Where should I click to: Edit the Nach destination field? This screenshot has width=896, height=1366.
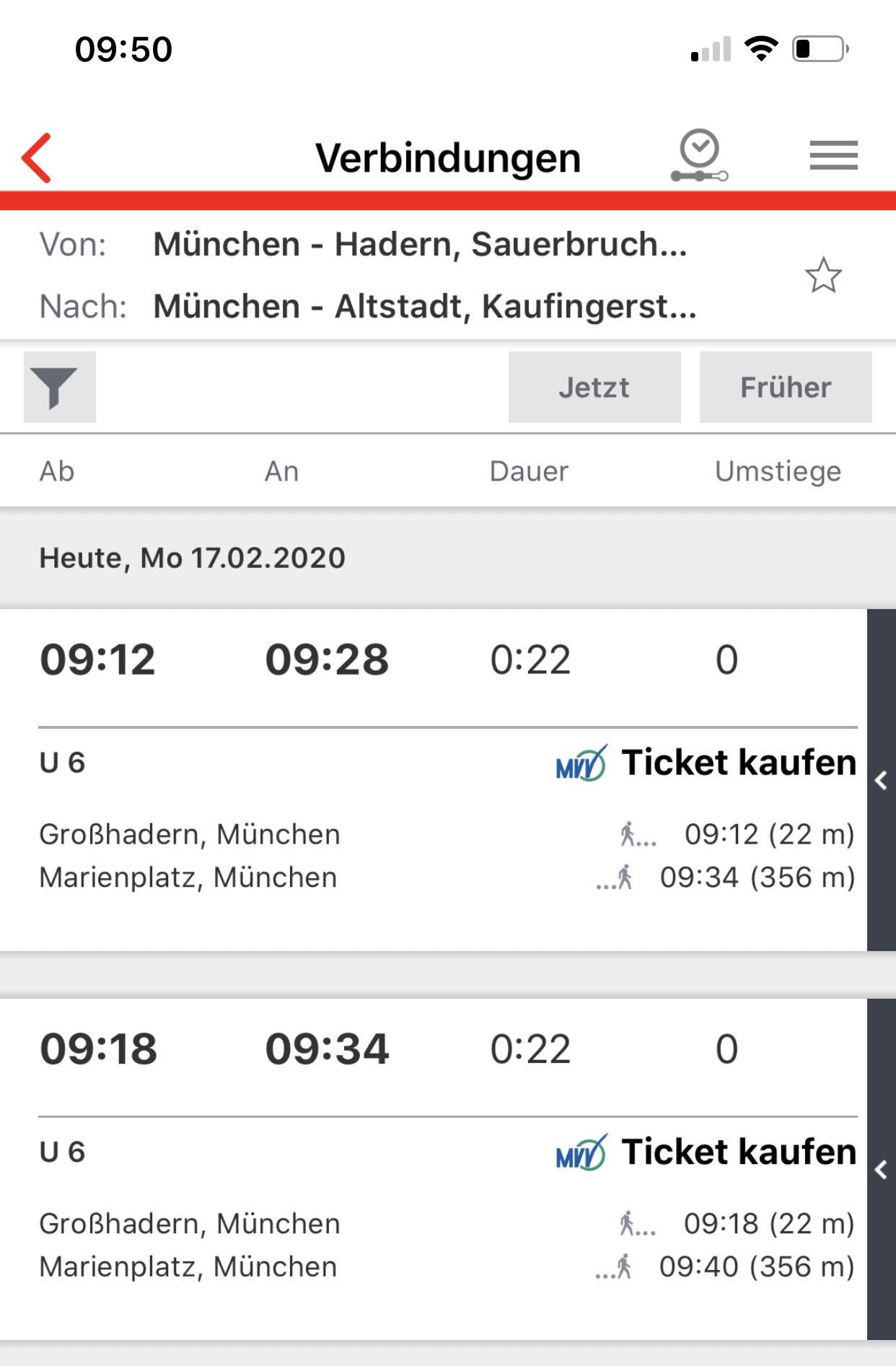click(x=424, y=307)
